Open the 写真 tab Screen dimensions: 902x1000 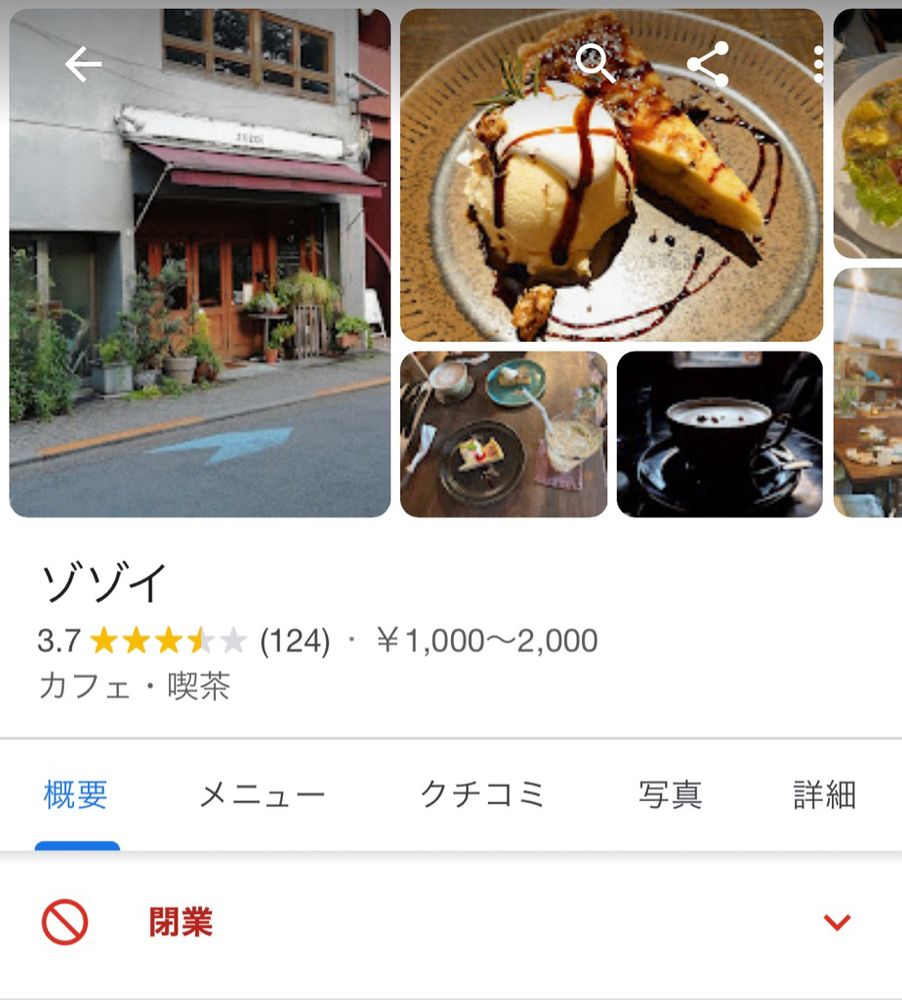[670, 795]
